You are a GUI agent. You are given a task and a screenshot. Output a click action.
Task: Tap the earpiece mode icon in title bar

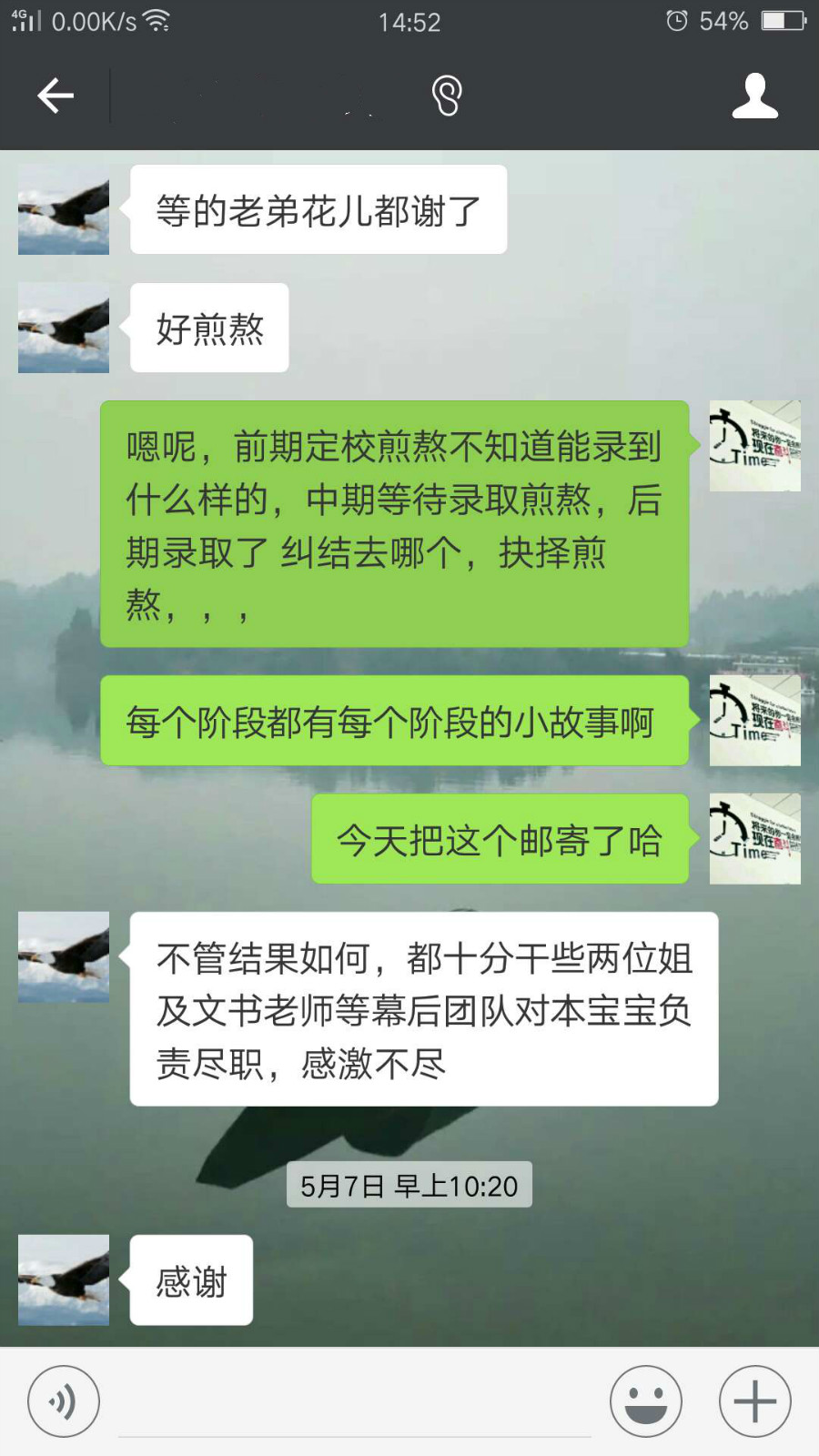point(445,95)
